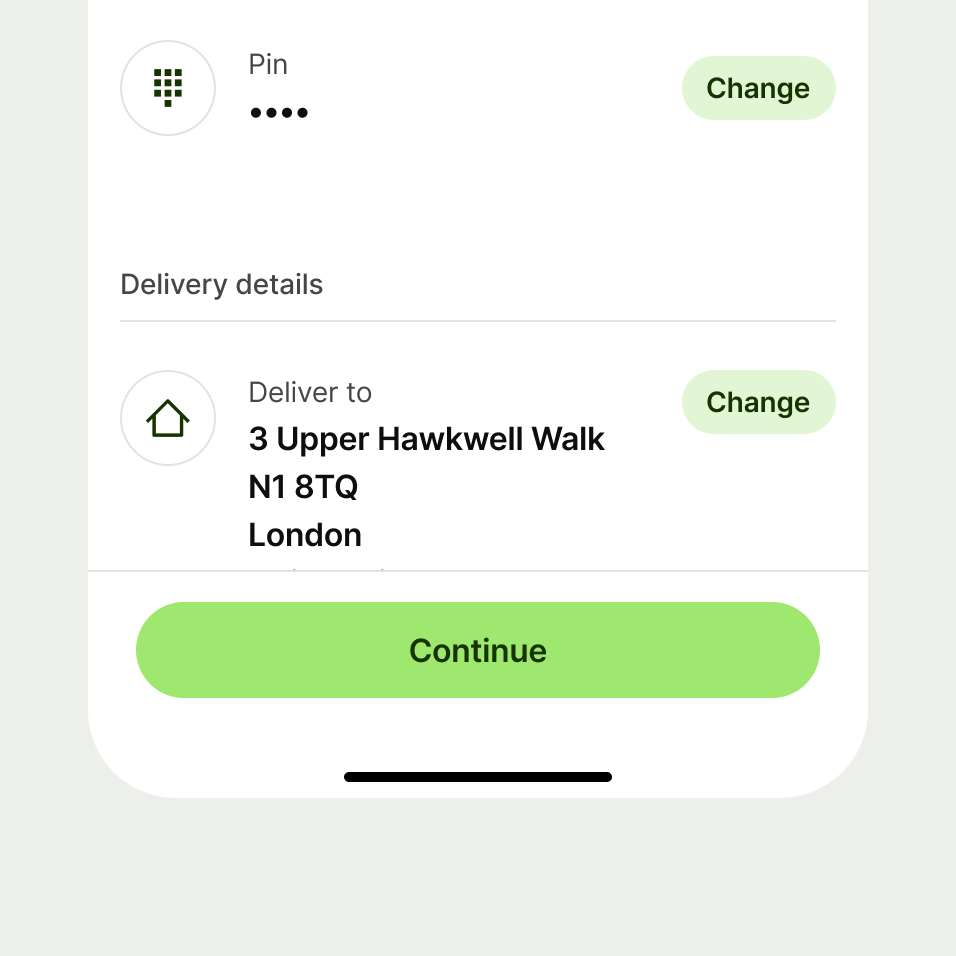The width and height of the screenshot is (956, 956).
Task: Tap the Continue button
Action: (x=478, y=650)
